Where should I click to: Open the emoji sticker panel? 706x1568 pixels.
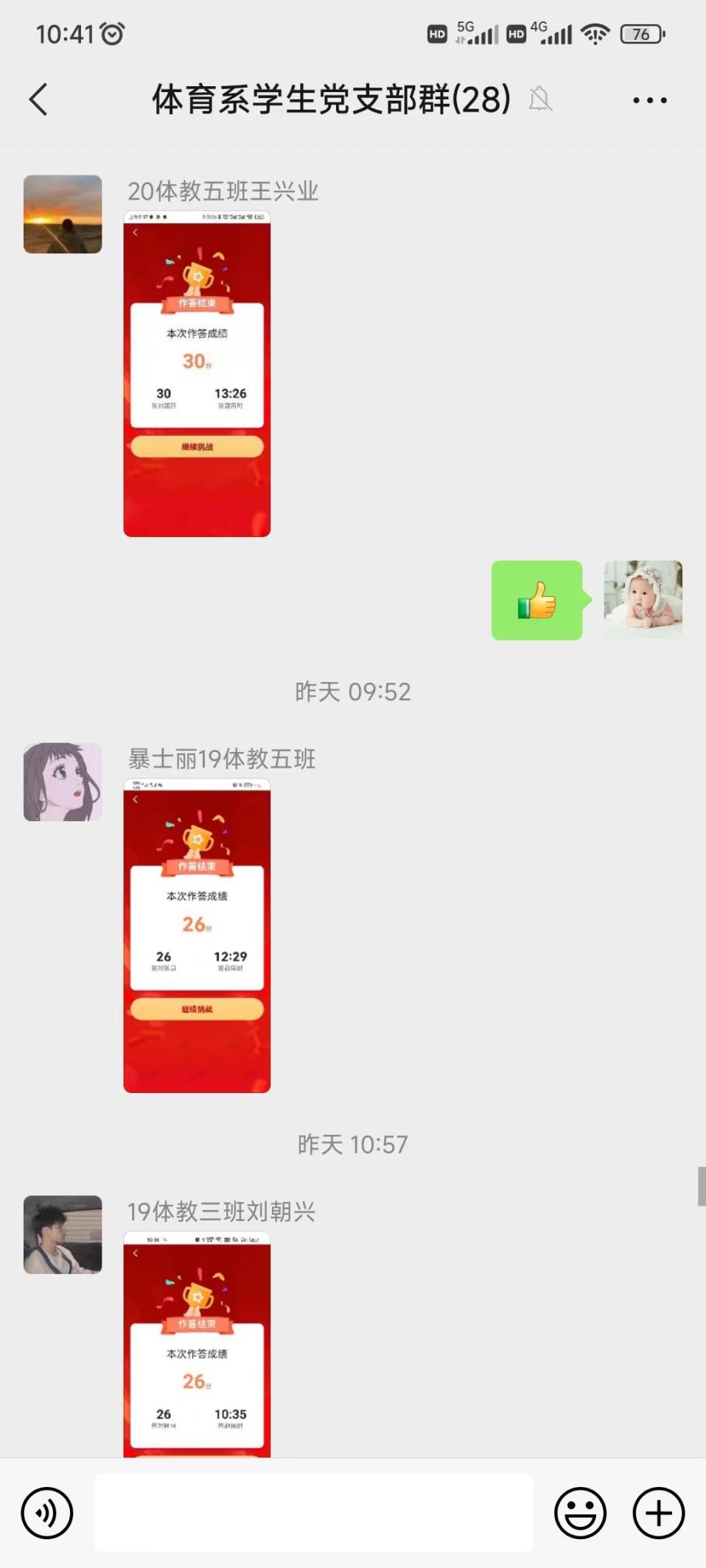click(580, 1513)
